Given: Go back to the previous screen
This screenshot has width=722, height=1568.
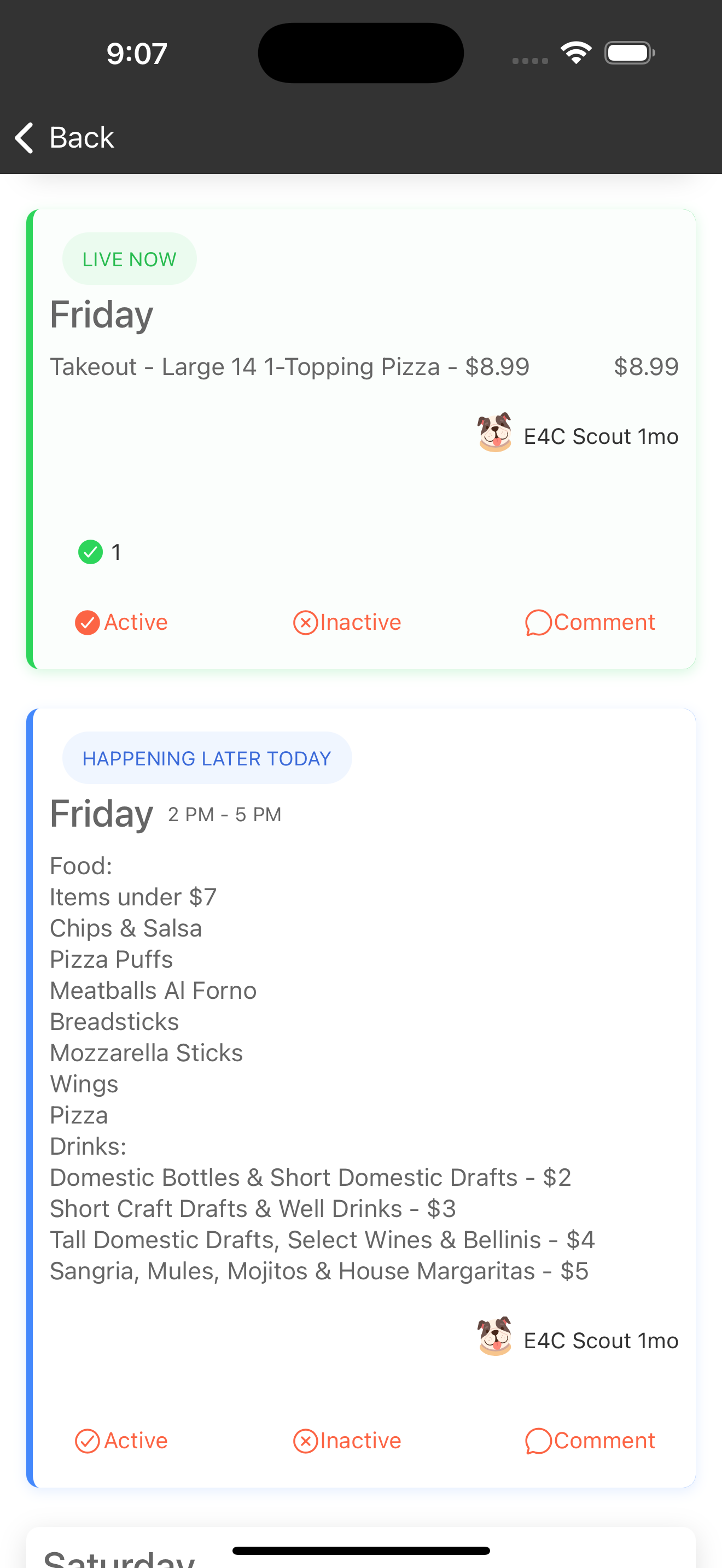Looking at the screenshot, I should (65, 138).
